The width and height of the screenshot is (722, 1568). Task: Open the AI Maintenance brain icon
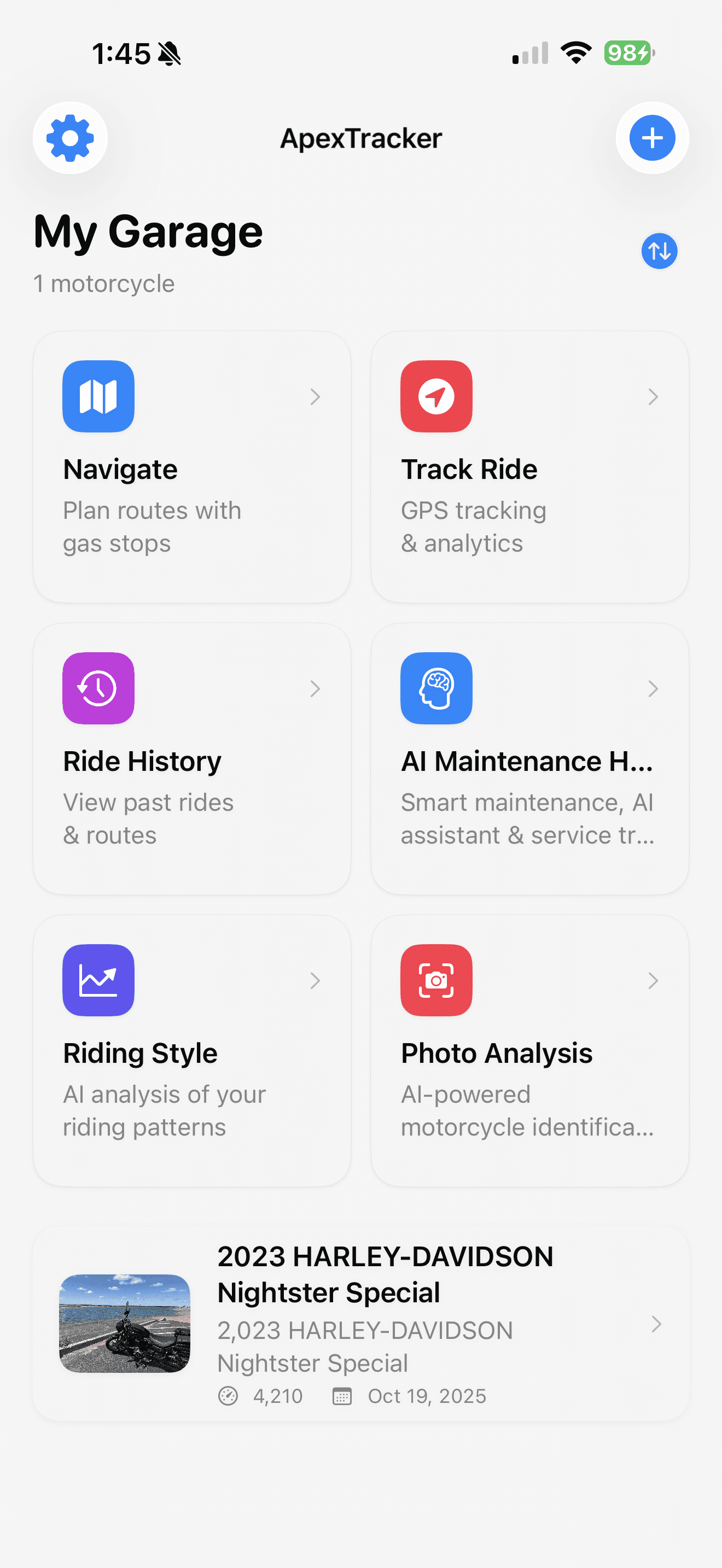pyautogui.click(x=436, y=688)
